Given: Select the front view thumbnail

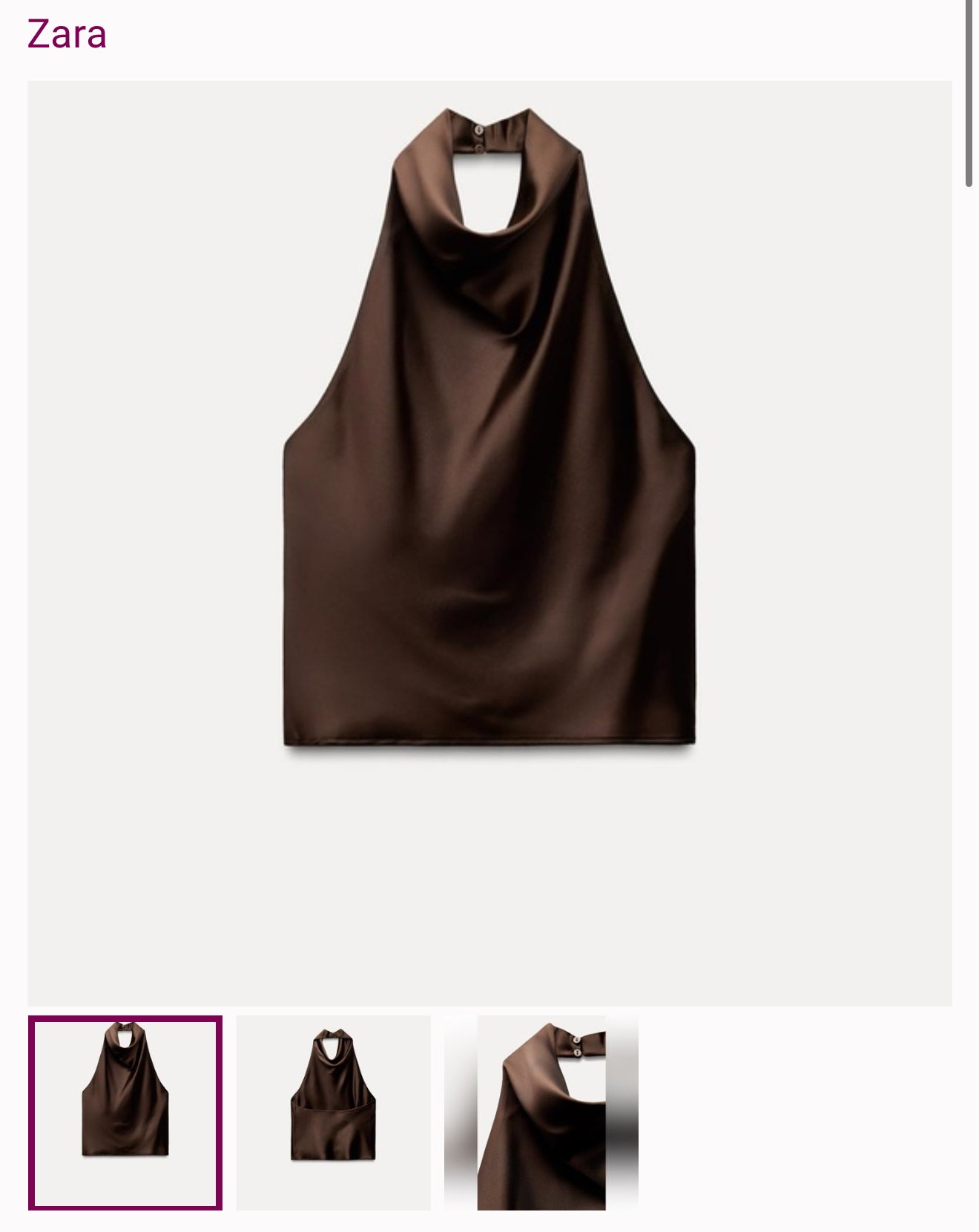Looking at the screenshot, I should pyautogui.click(x=125, y=1113).
